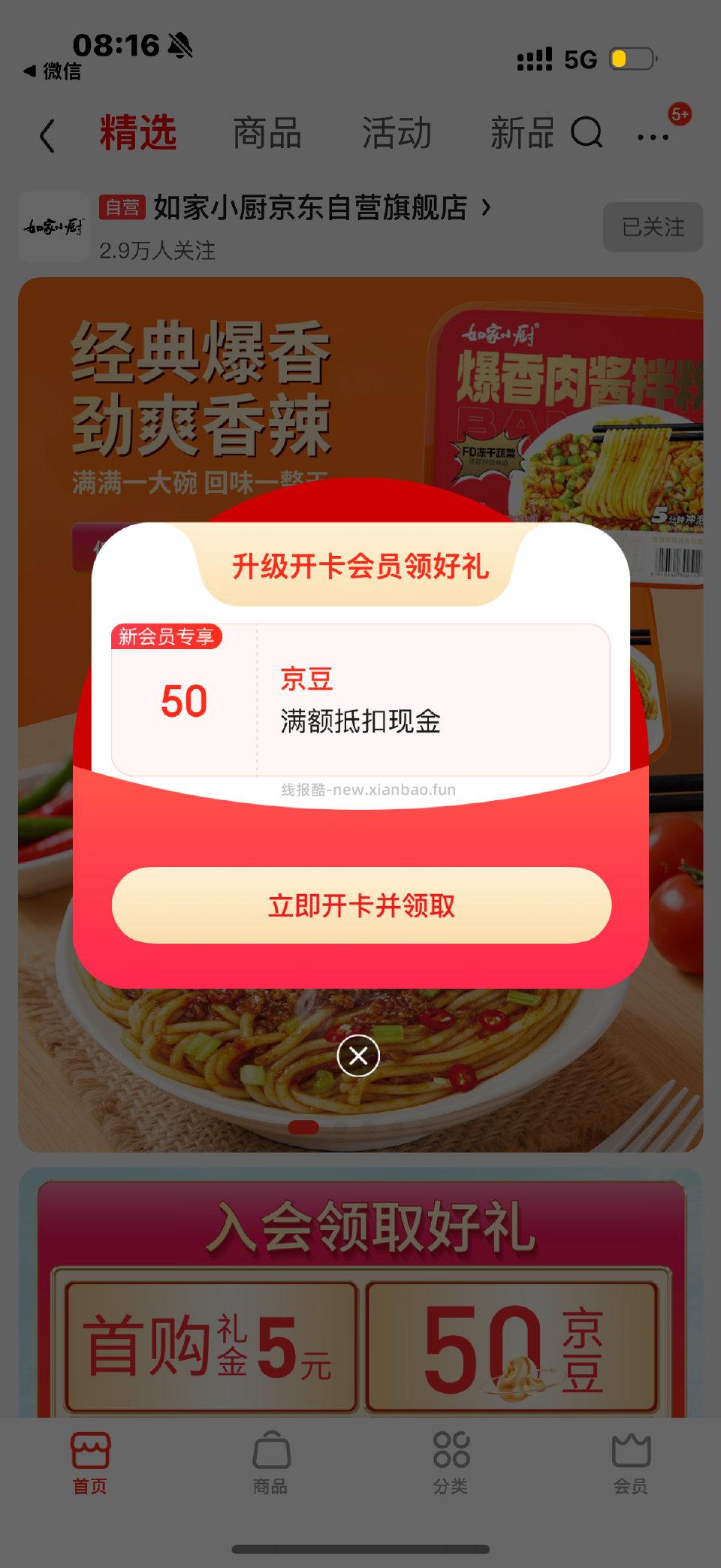The height and width of the screenshot is (1568, 721).
Task: Open the more options menu with 5+ badge
Action: click(x=652, y=137)
